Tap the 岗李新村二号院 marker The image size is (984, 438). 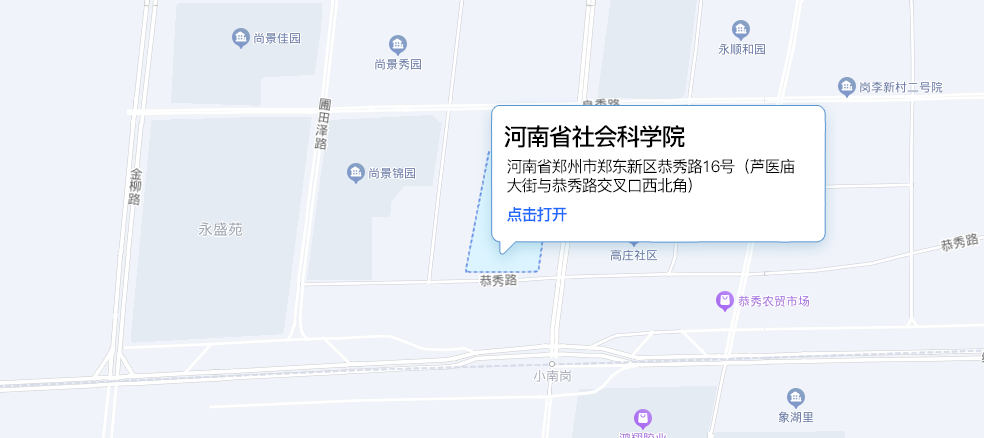coord(847,87)
